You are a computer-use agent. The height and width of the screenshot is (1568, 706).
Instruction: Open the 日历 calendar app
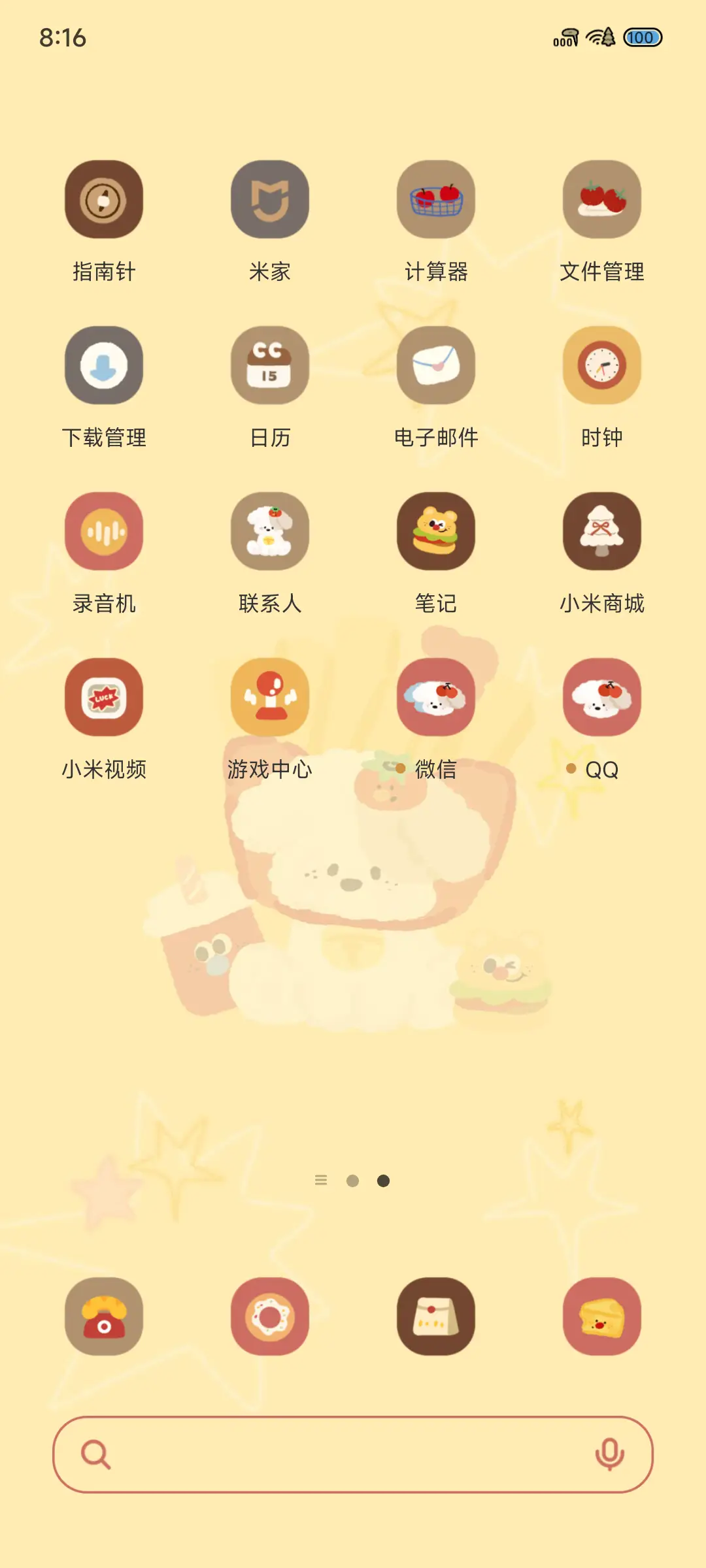[271, 366]
